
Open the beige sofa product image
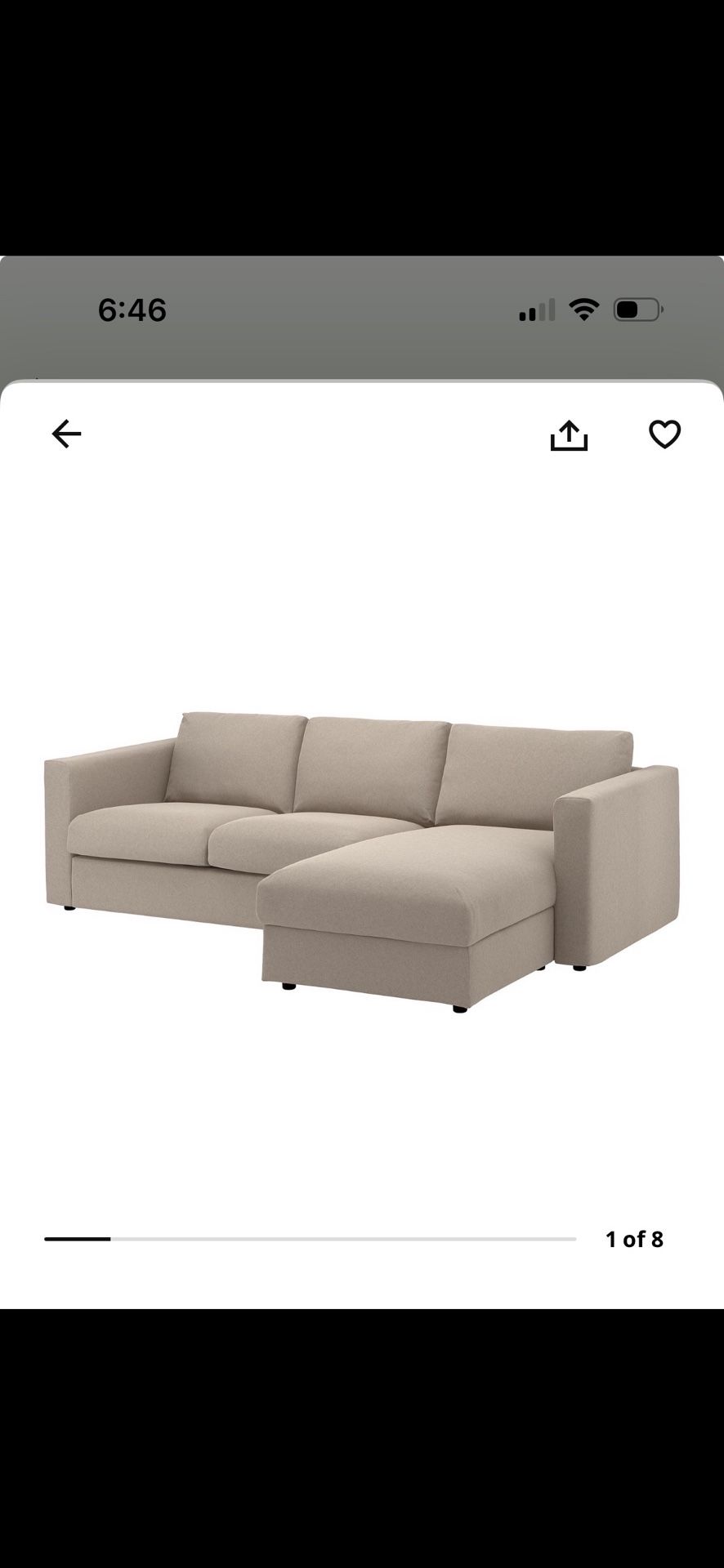[362, 862]
